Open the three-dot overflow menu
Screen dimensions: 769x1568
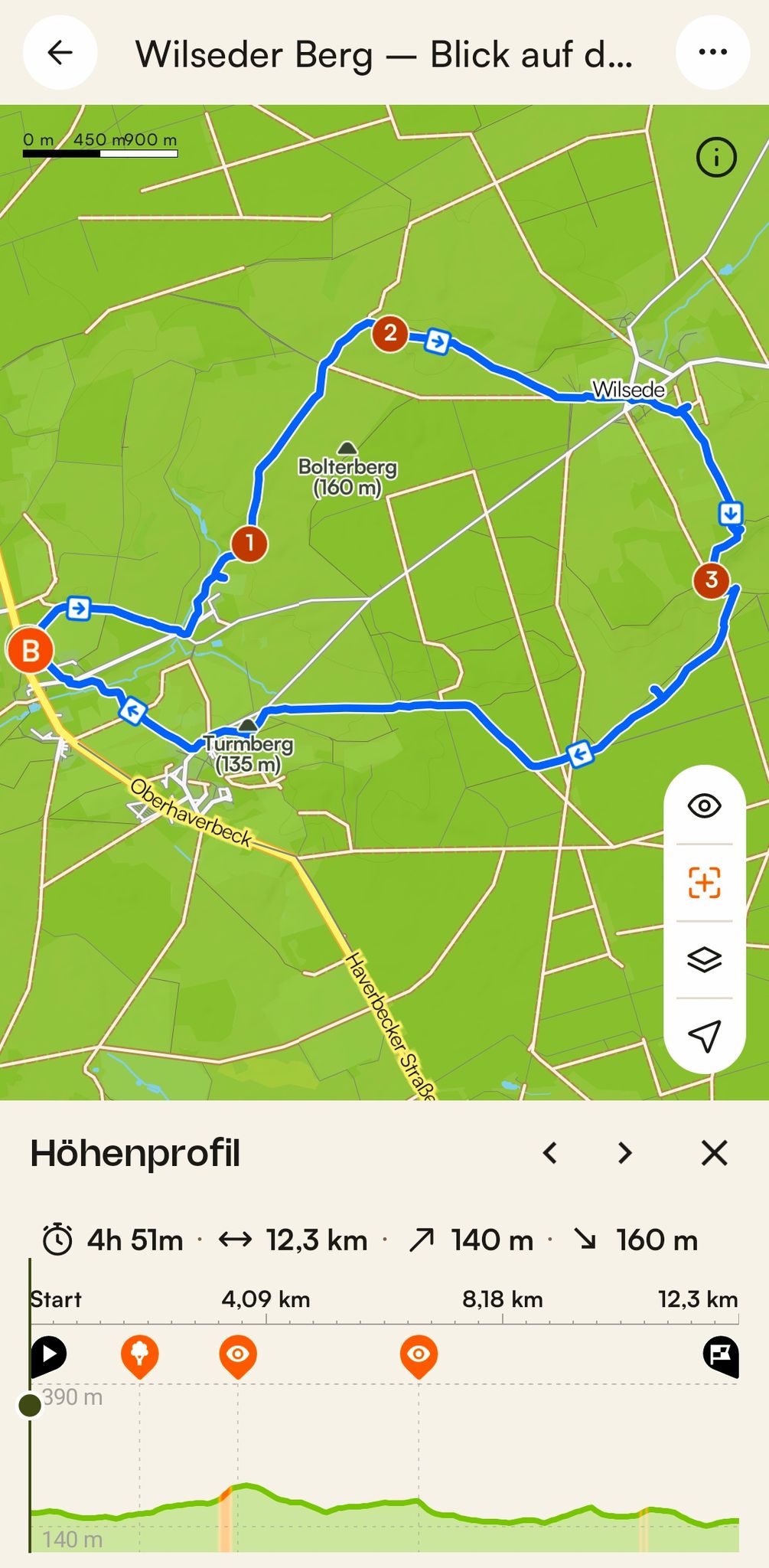[712, 53]
